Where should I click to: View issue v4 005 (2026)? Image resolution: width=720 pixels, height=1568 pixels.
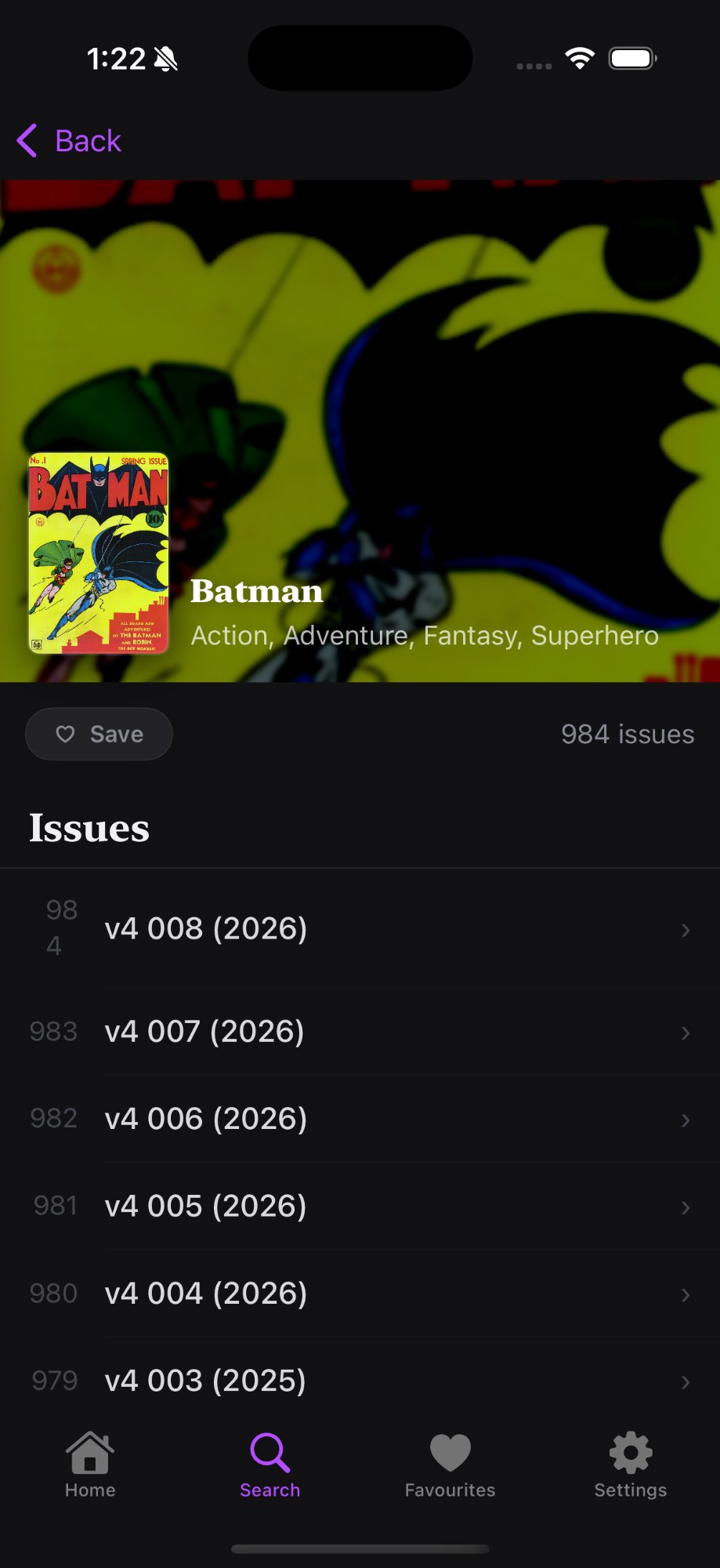click(360, 1206)
